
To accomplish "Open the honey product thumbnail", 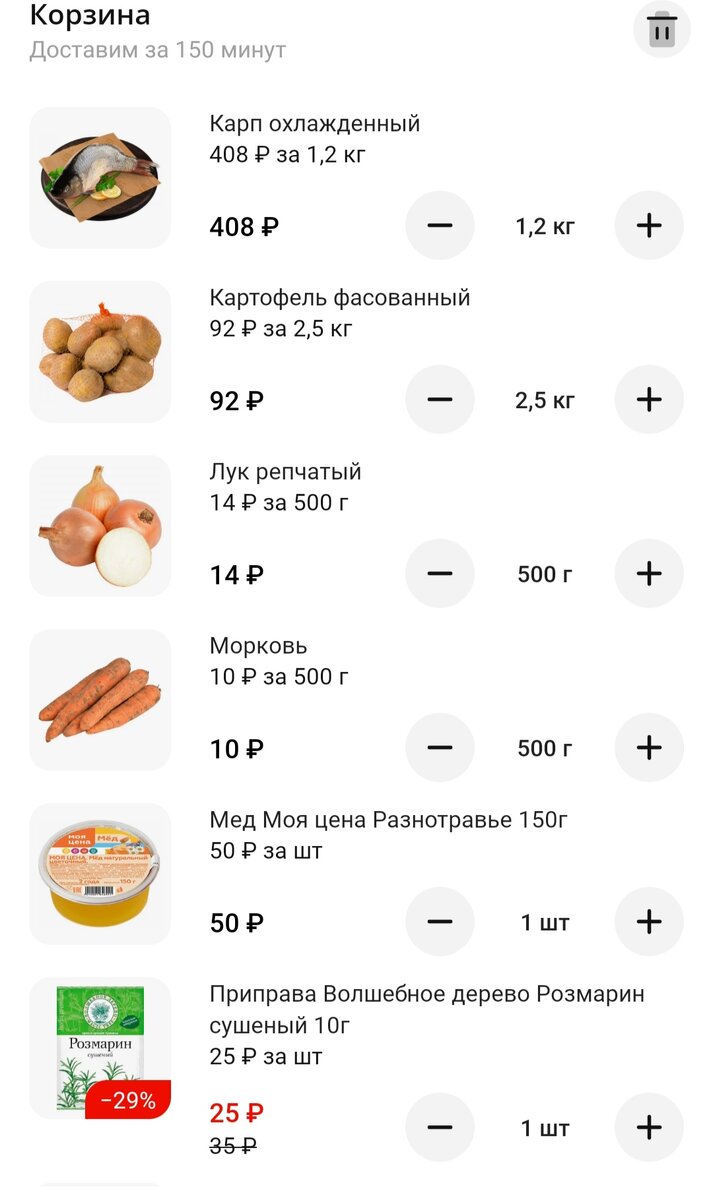I will click(100, 874).
